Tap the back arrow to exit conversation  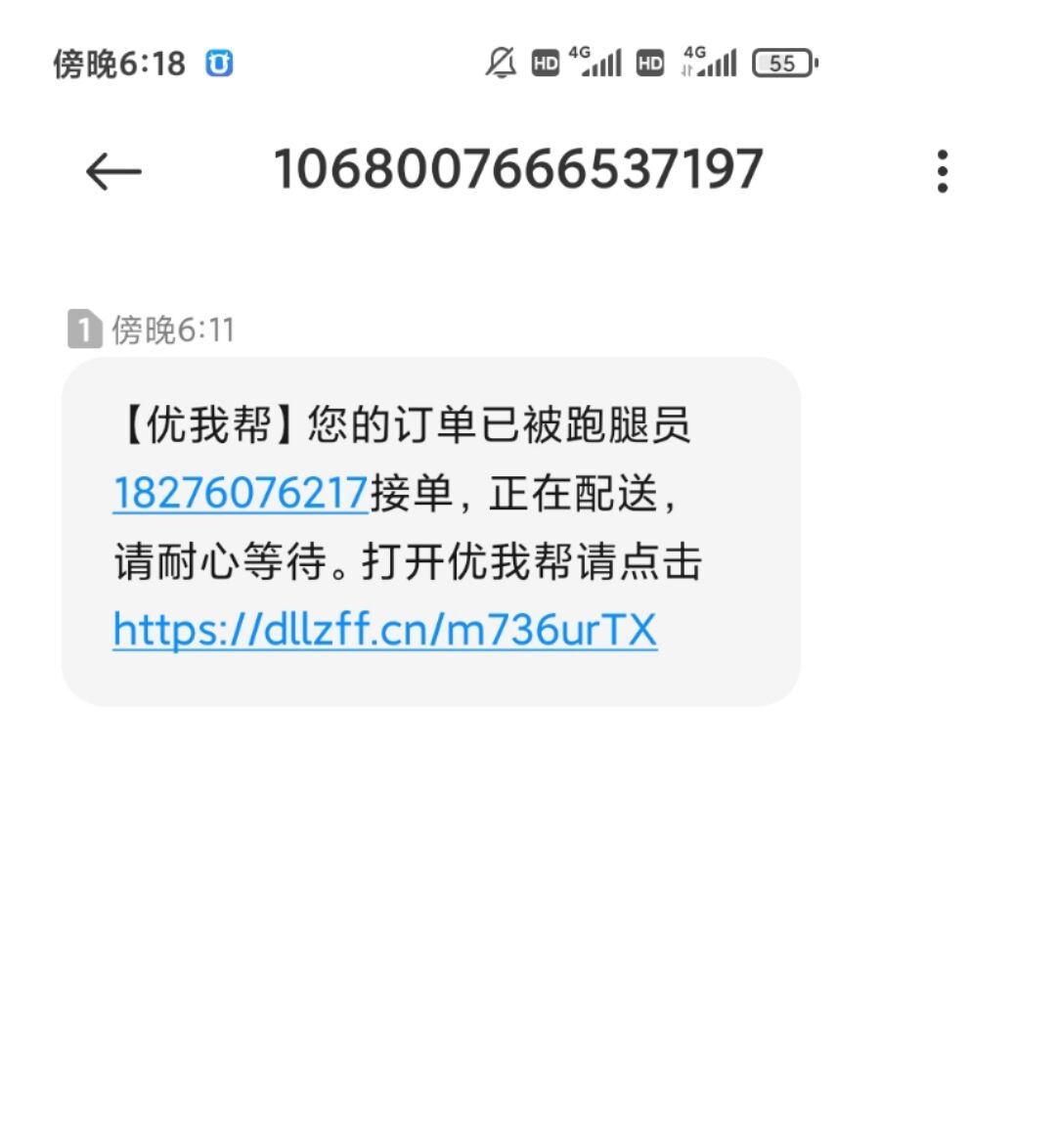coord(114,170)
